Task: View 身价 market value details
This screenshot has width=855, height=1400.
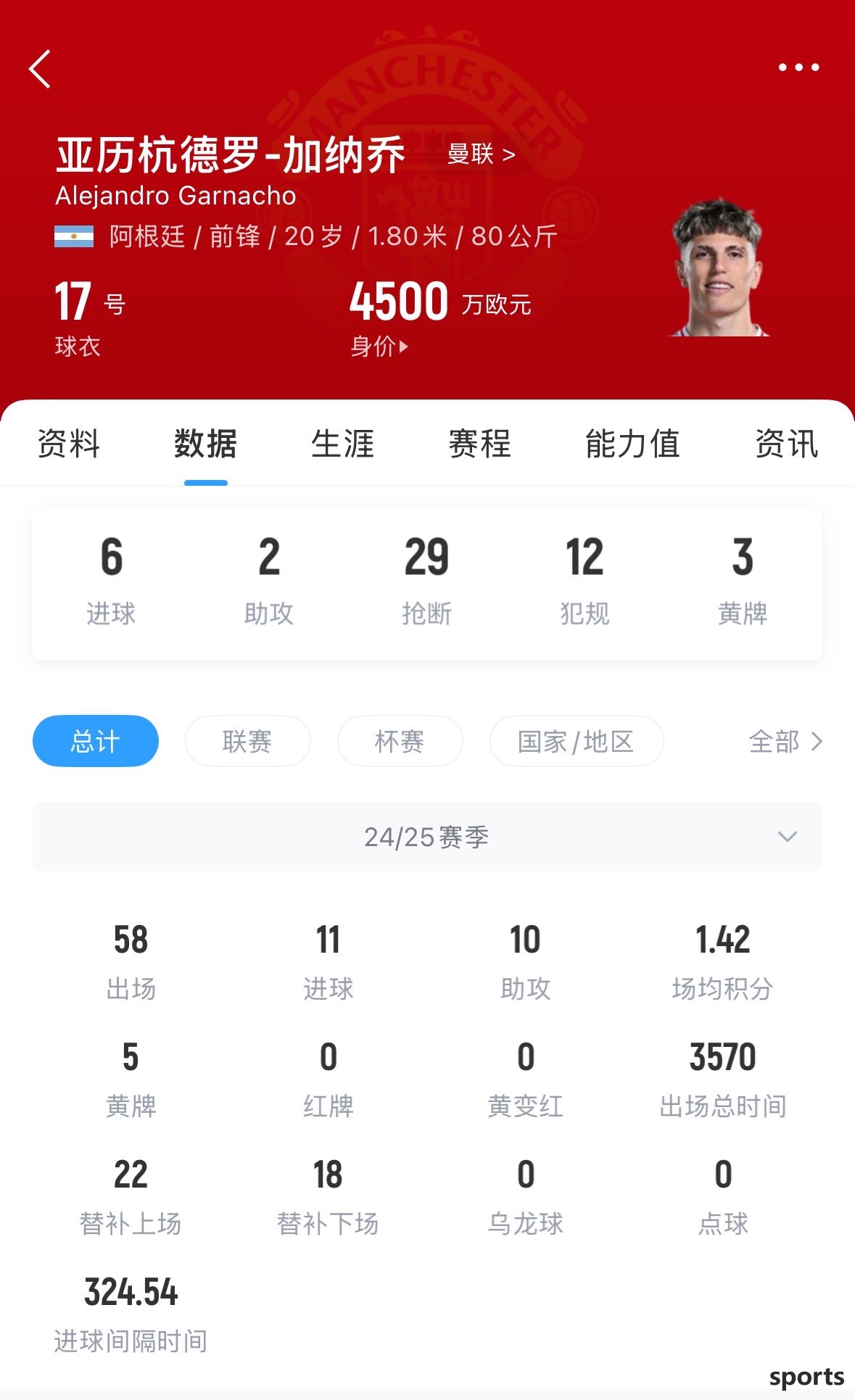Action: click(379, 347)
